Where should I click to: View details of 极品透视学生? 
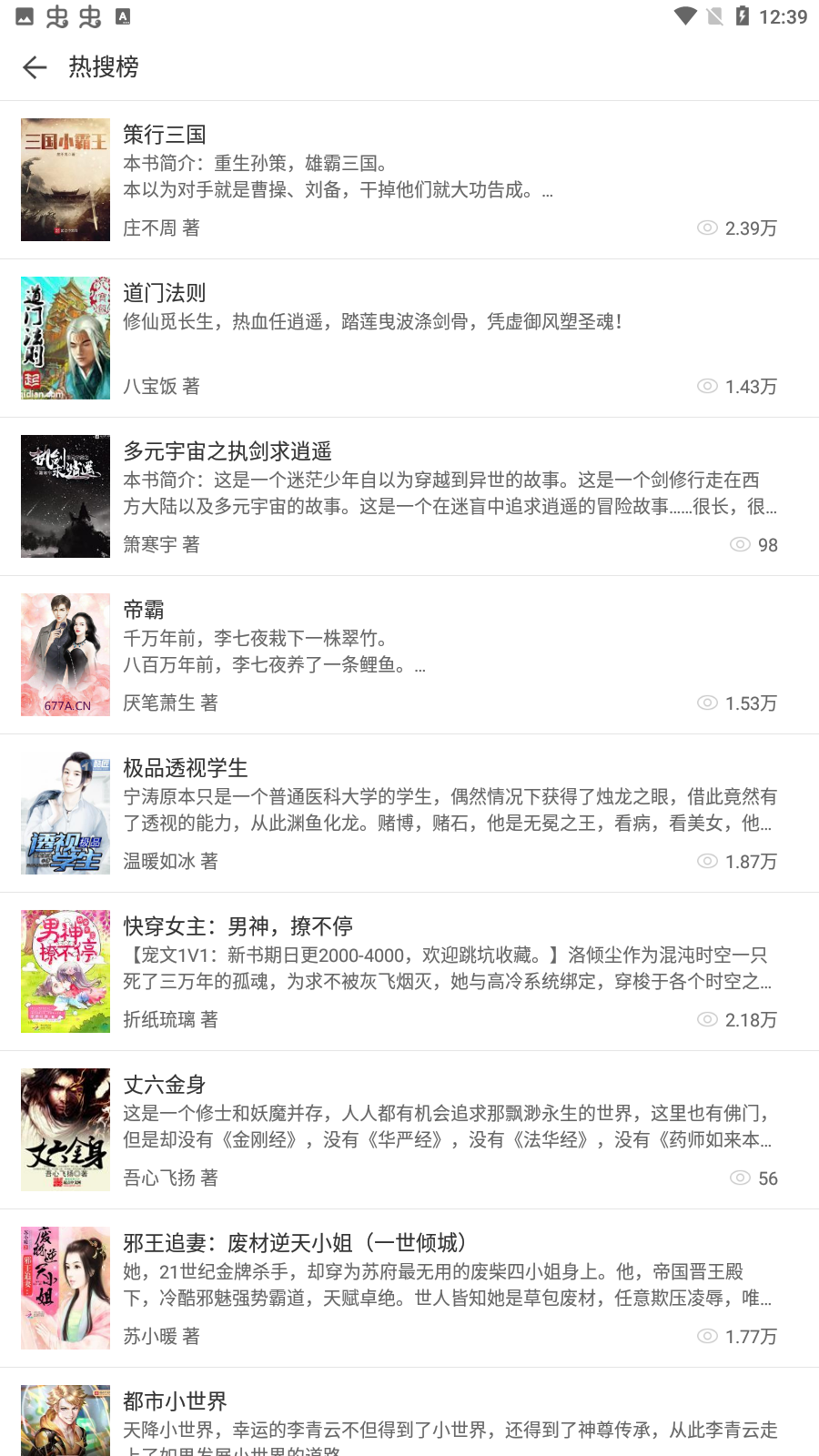[409, 814]
